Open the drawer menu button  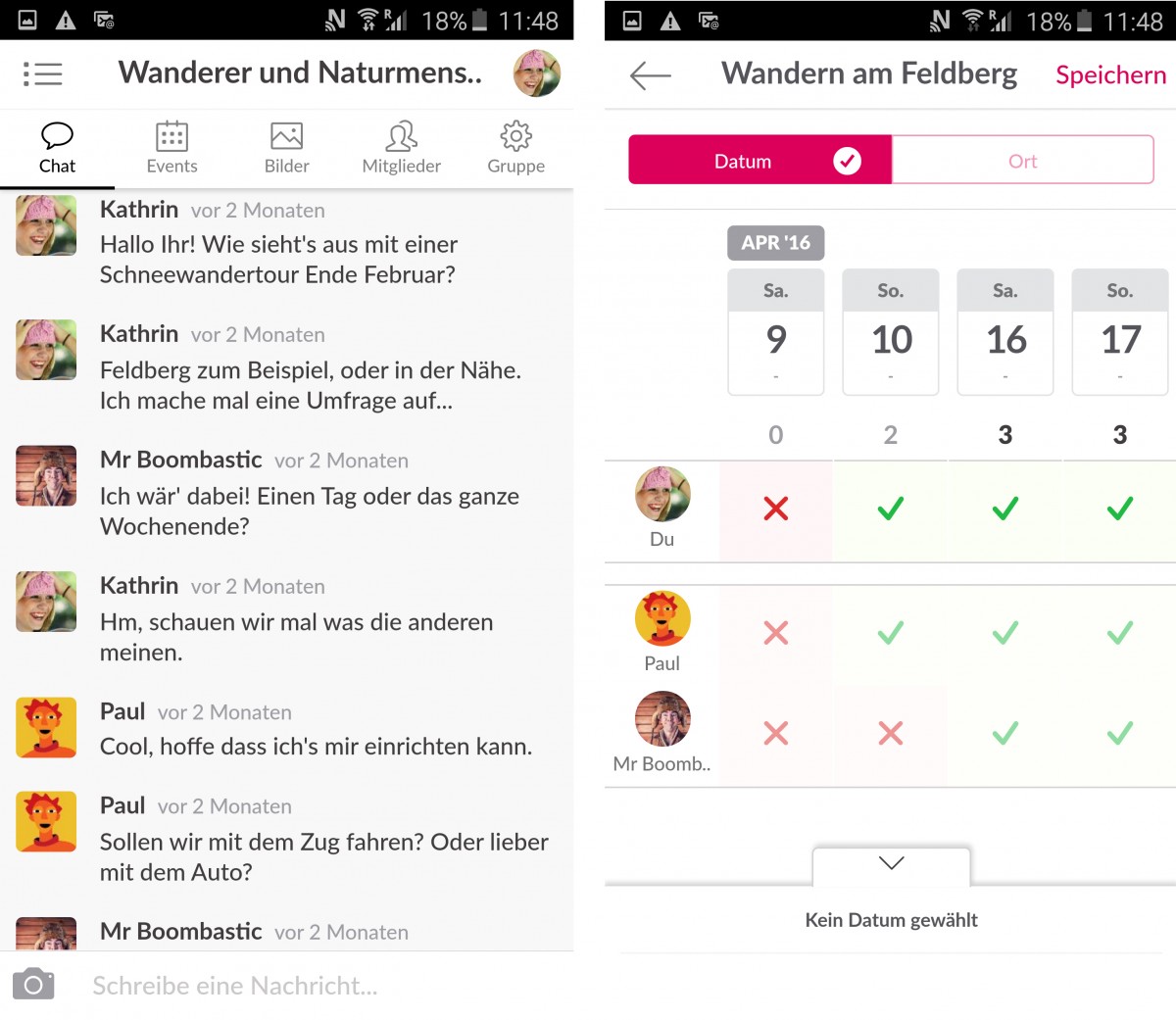tap(42, 73)
